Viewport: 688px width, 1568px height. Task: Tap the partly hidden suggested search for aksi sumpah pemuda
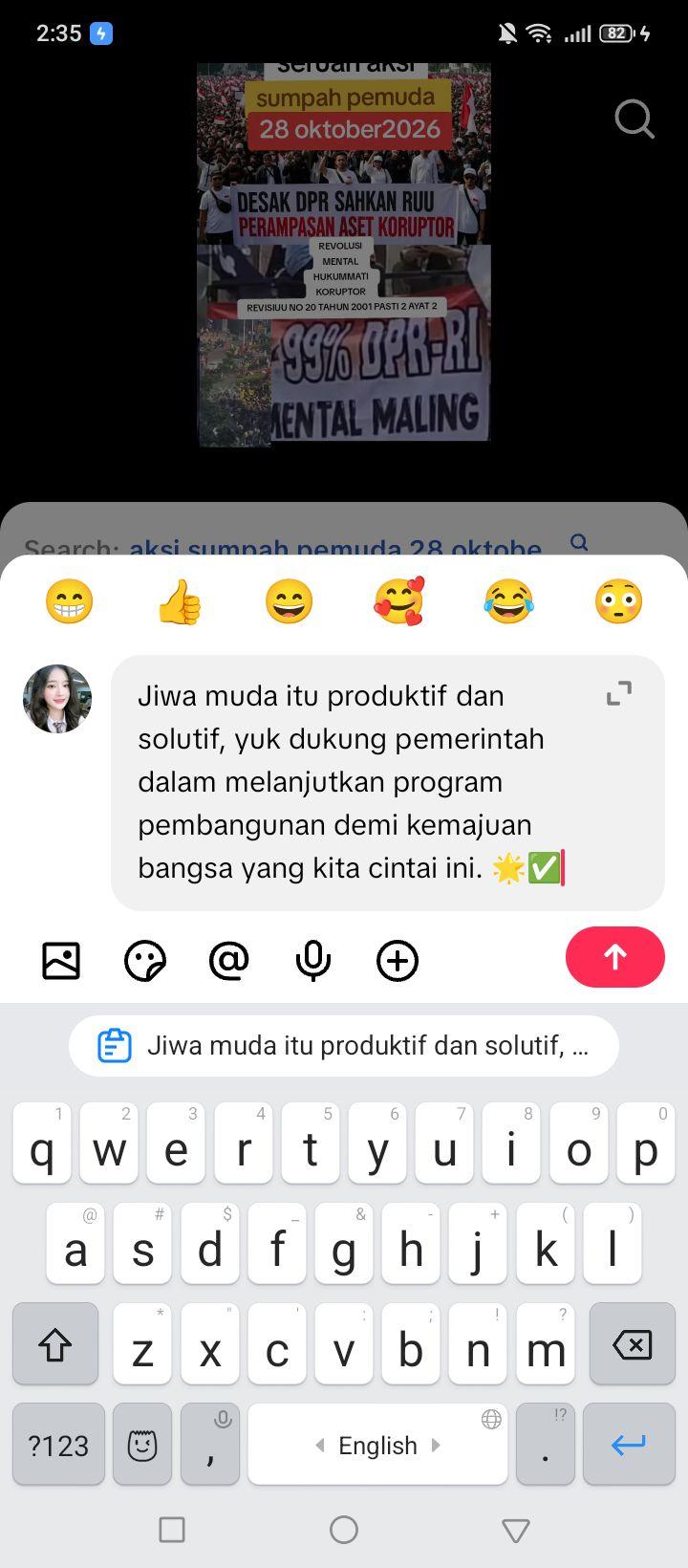point(334,547)
